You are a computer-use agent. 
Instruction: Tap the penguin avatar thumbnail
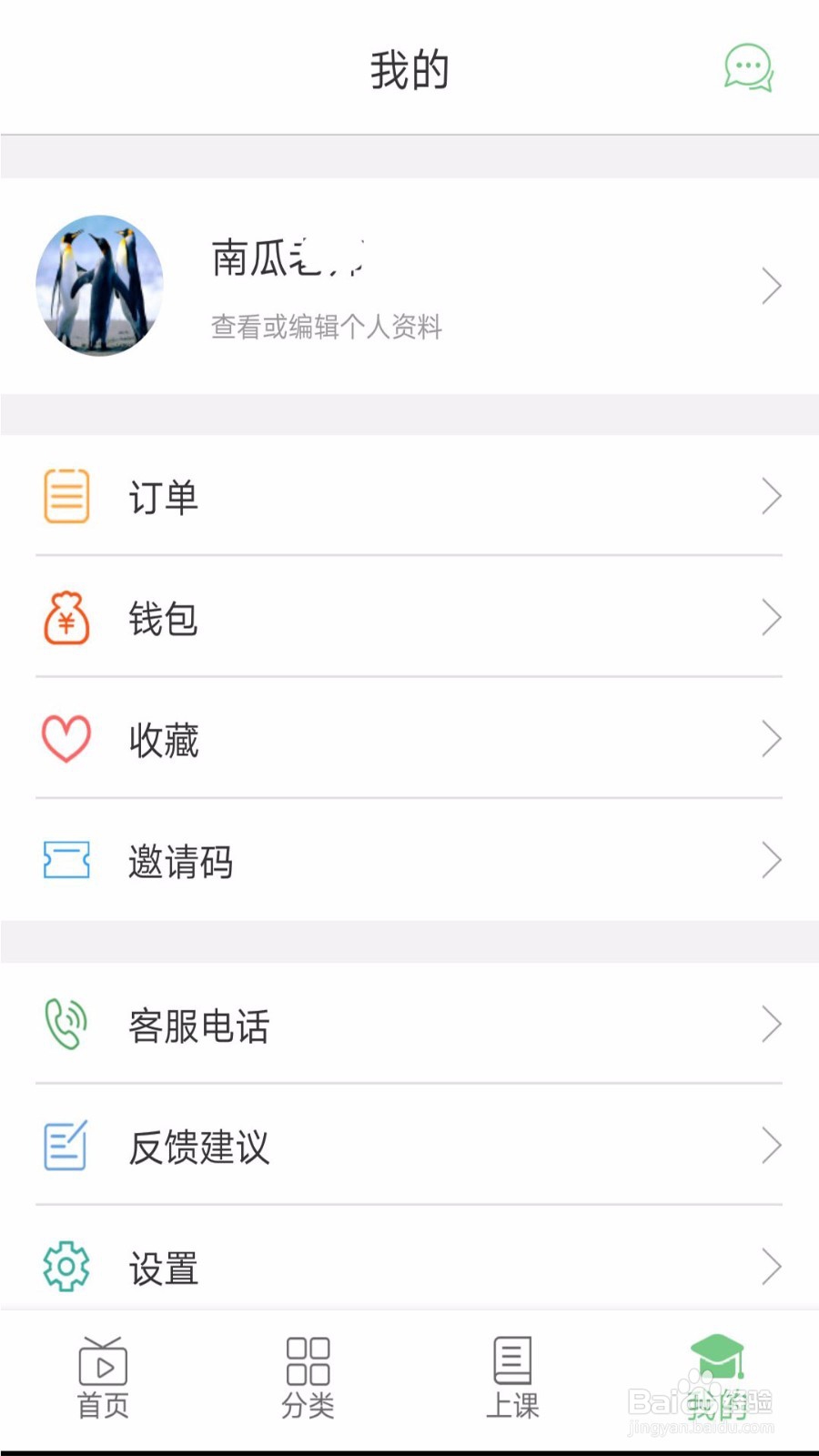pyautogui.click(x=100, y=285)
